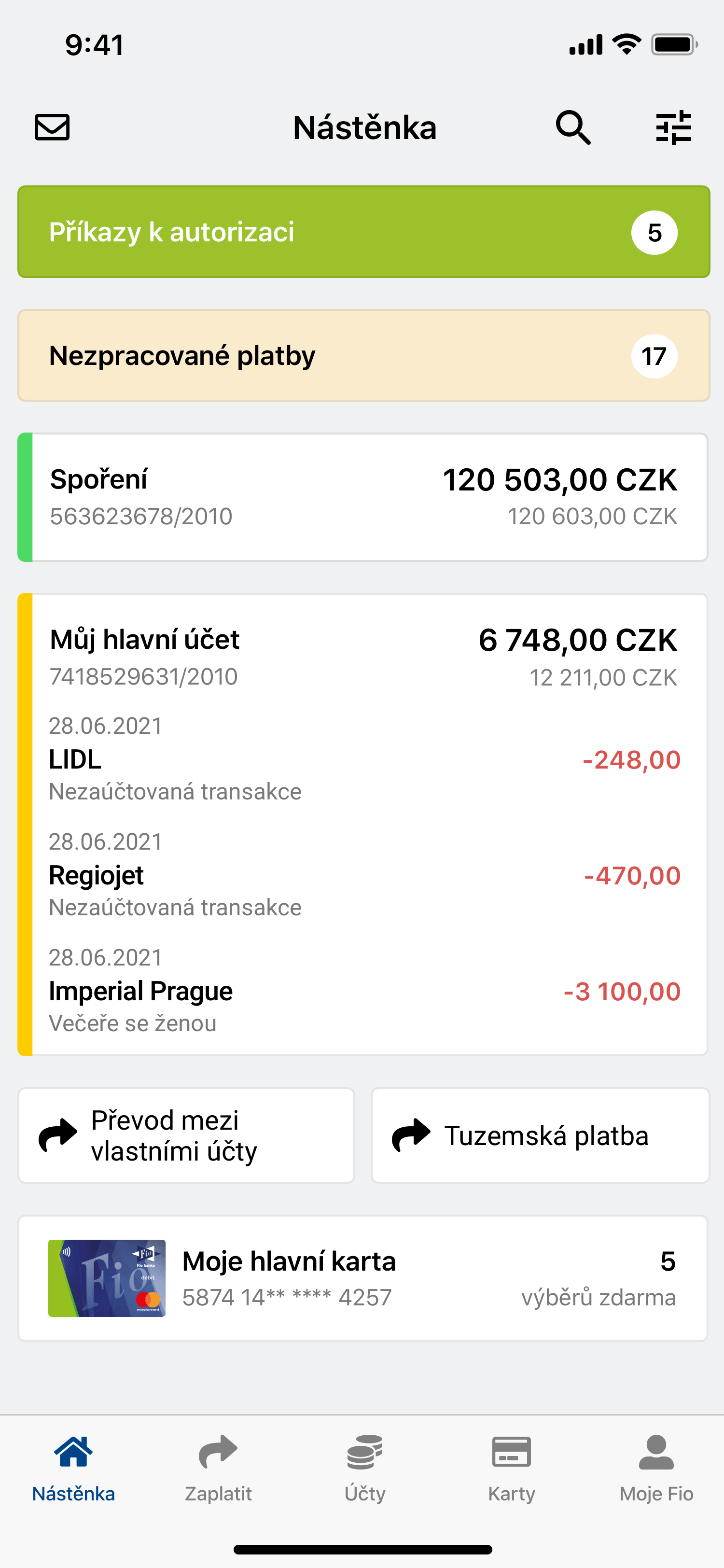Switch to the Karty tab
This screenshot has width=724, height=1568.
point(511,1467)
